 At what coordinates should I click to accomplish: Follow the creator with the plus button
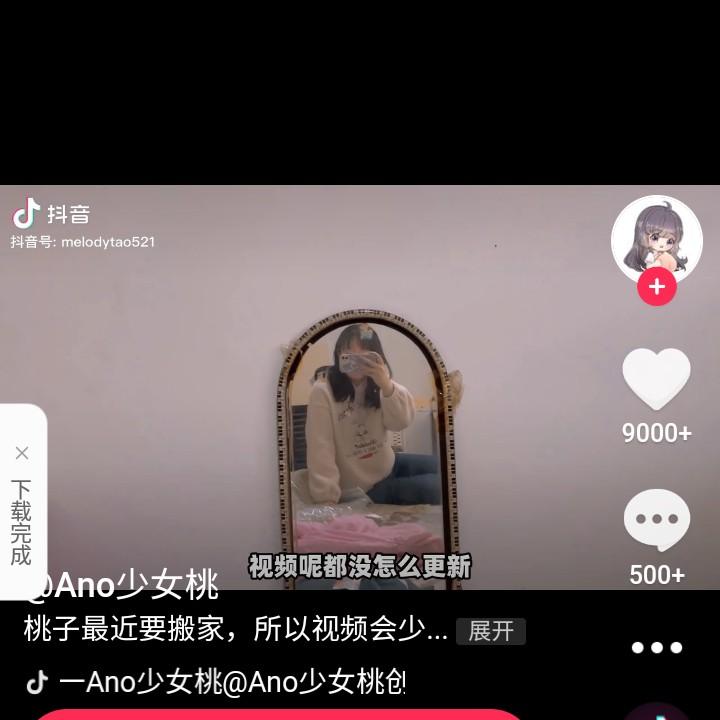(x=656, y=288)
